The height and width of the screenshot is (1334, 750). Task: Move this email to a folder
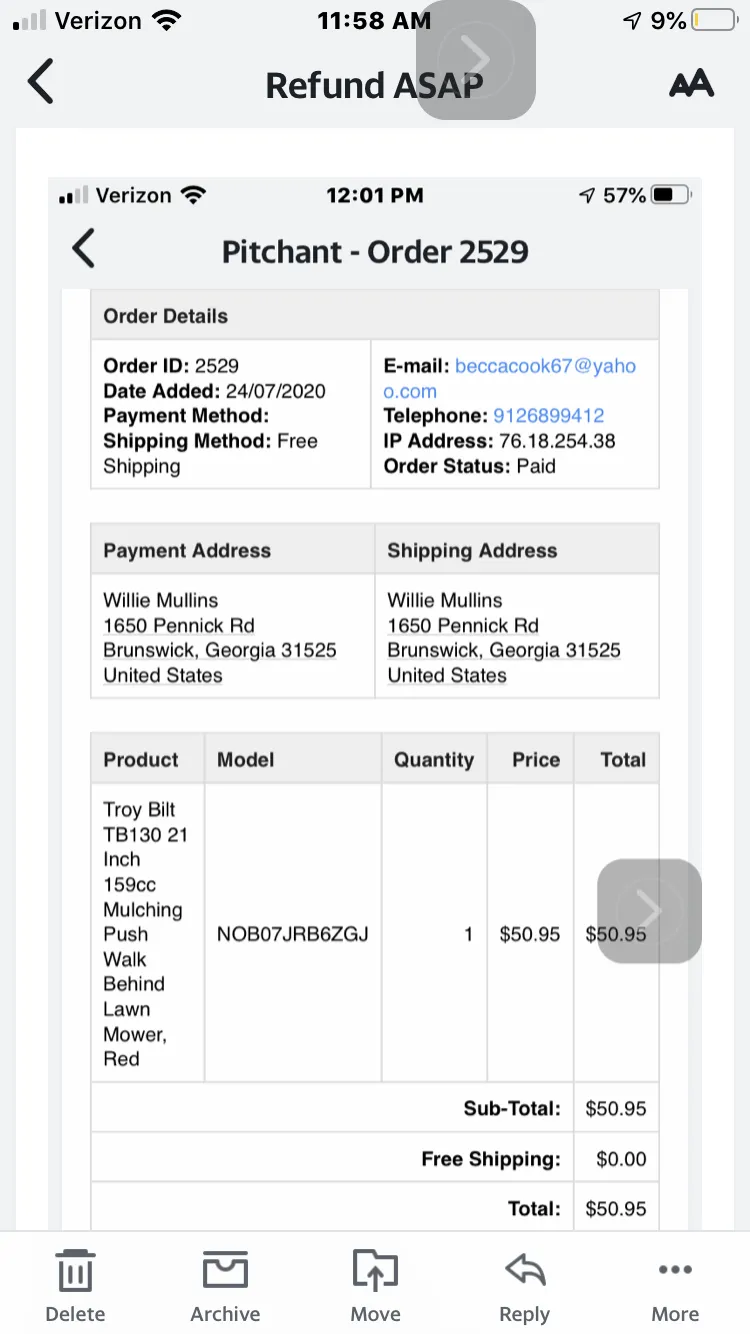pos(375,1285)
